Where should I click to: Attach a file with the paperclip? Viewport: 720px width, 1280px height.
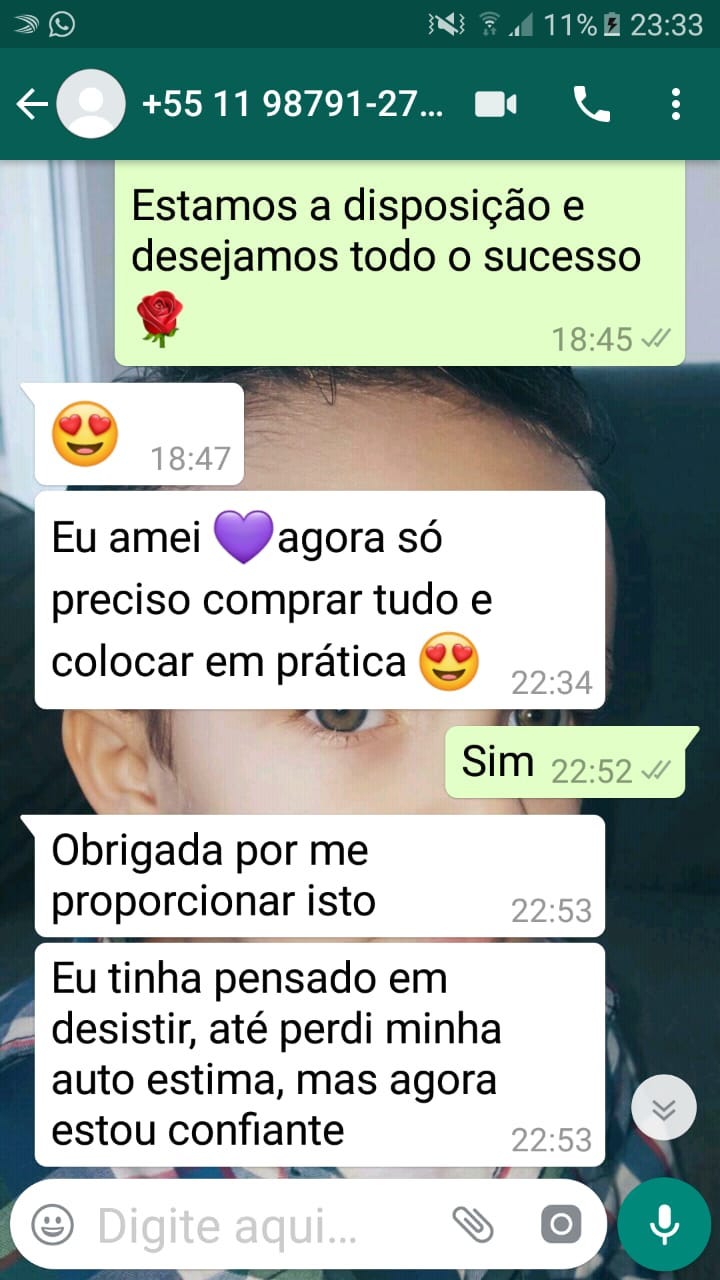(x=473, y=1224)
